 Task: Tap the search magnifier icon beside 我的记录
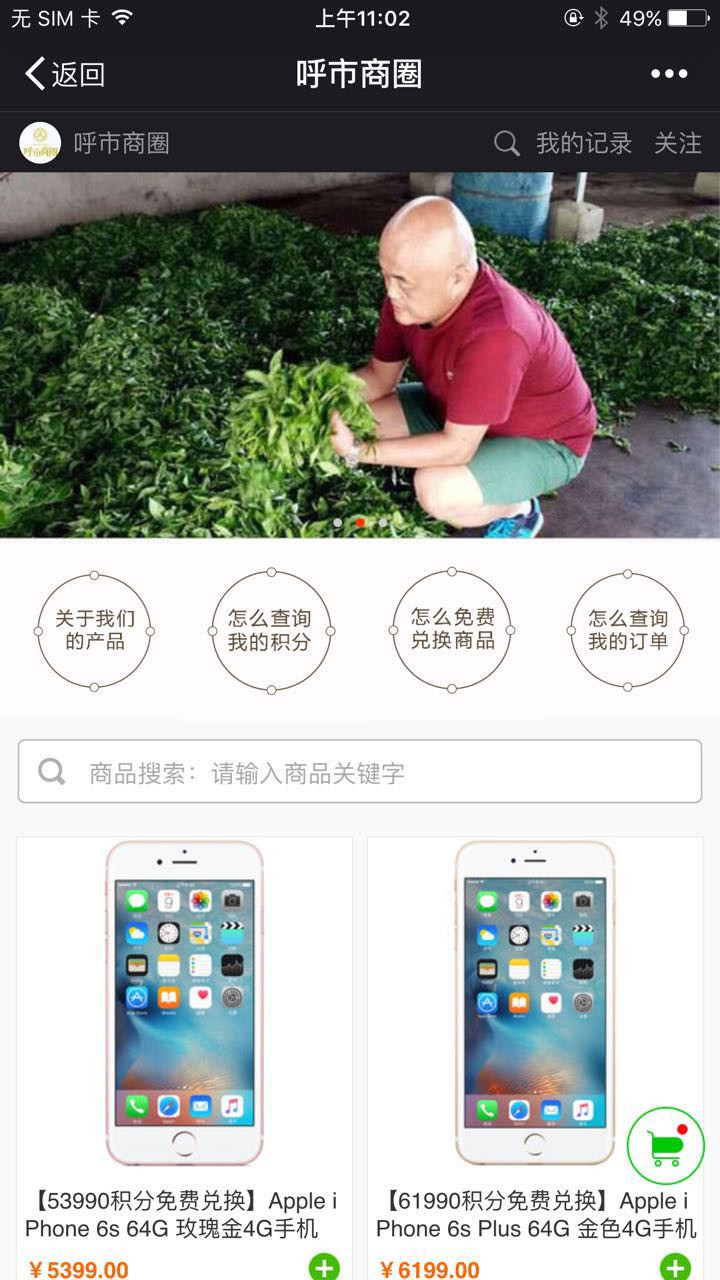click(507, 144)
